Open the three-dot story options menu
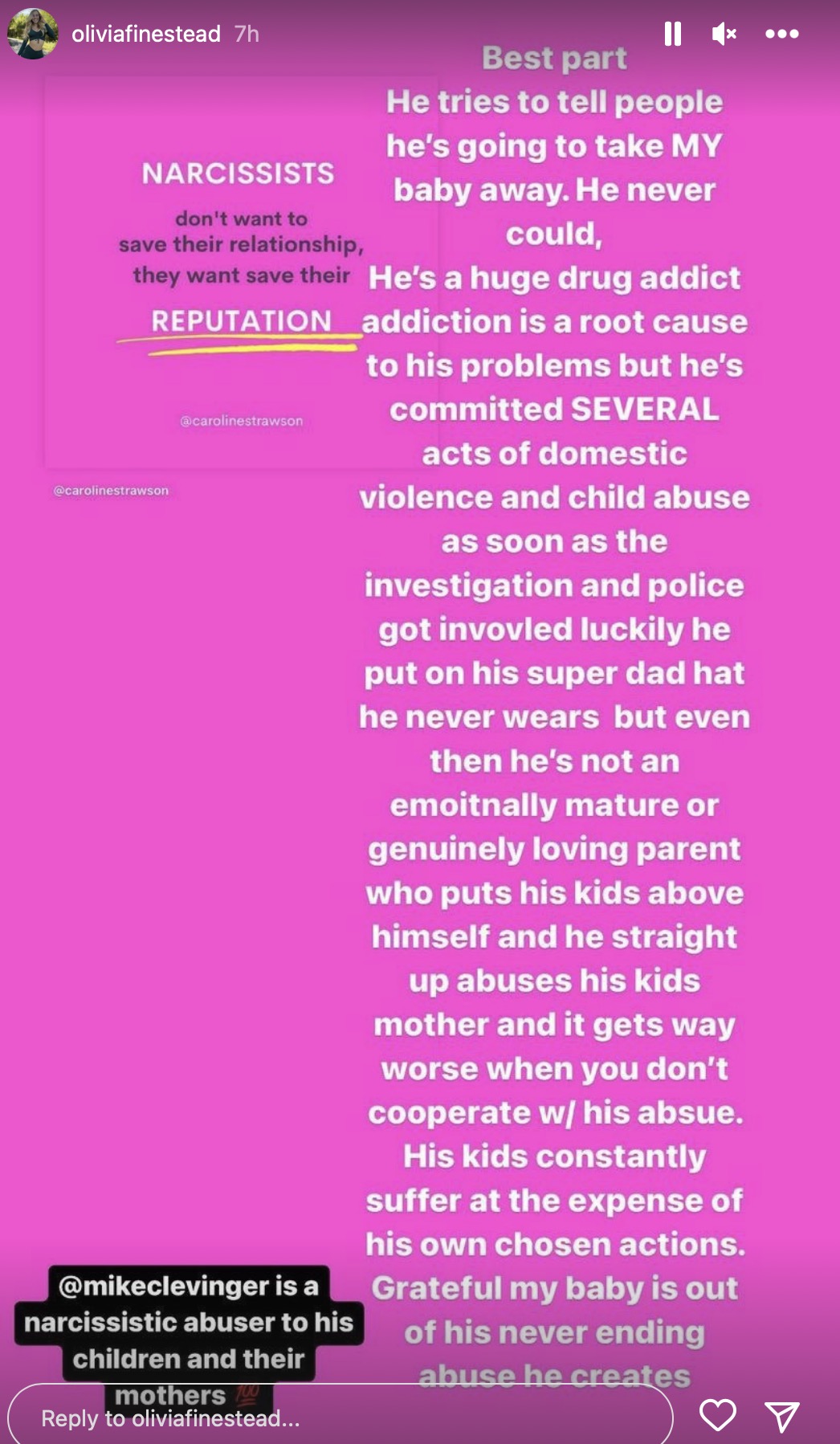This screenshot has width=840, height=1444. click(x=781, y=34)
